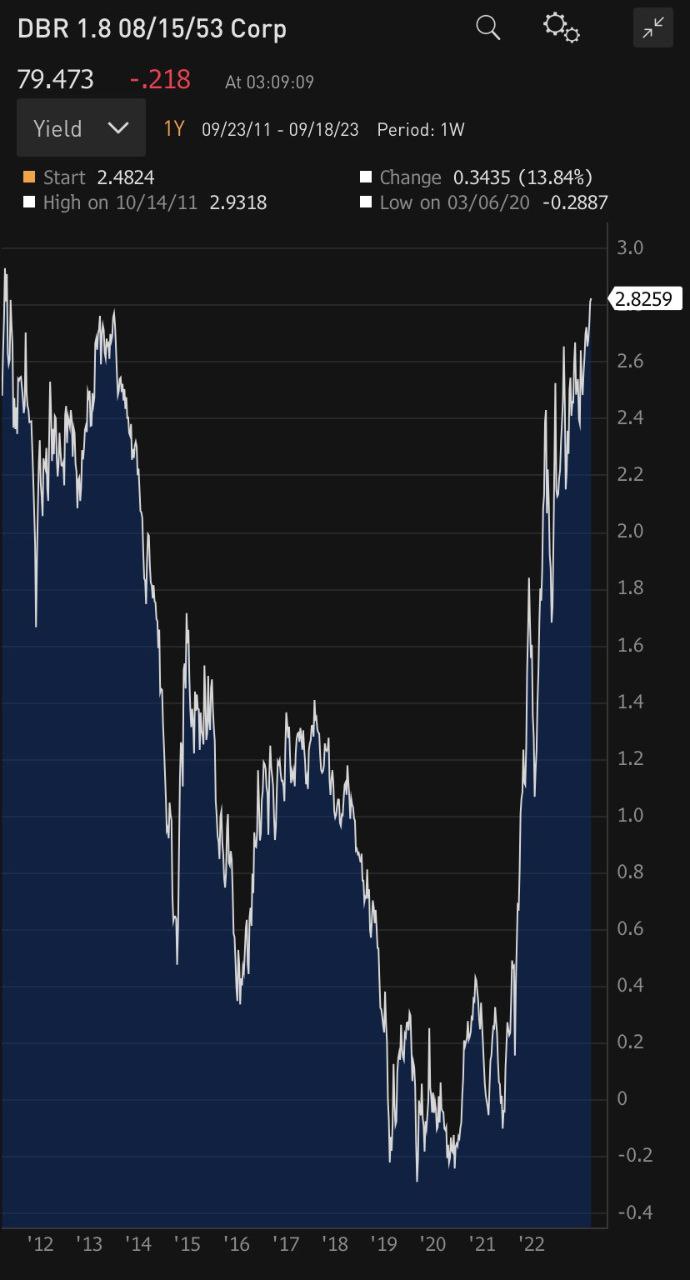Open the search magnifier icon
This screenshot has width=690, height=1280.
pos(488,27)
